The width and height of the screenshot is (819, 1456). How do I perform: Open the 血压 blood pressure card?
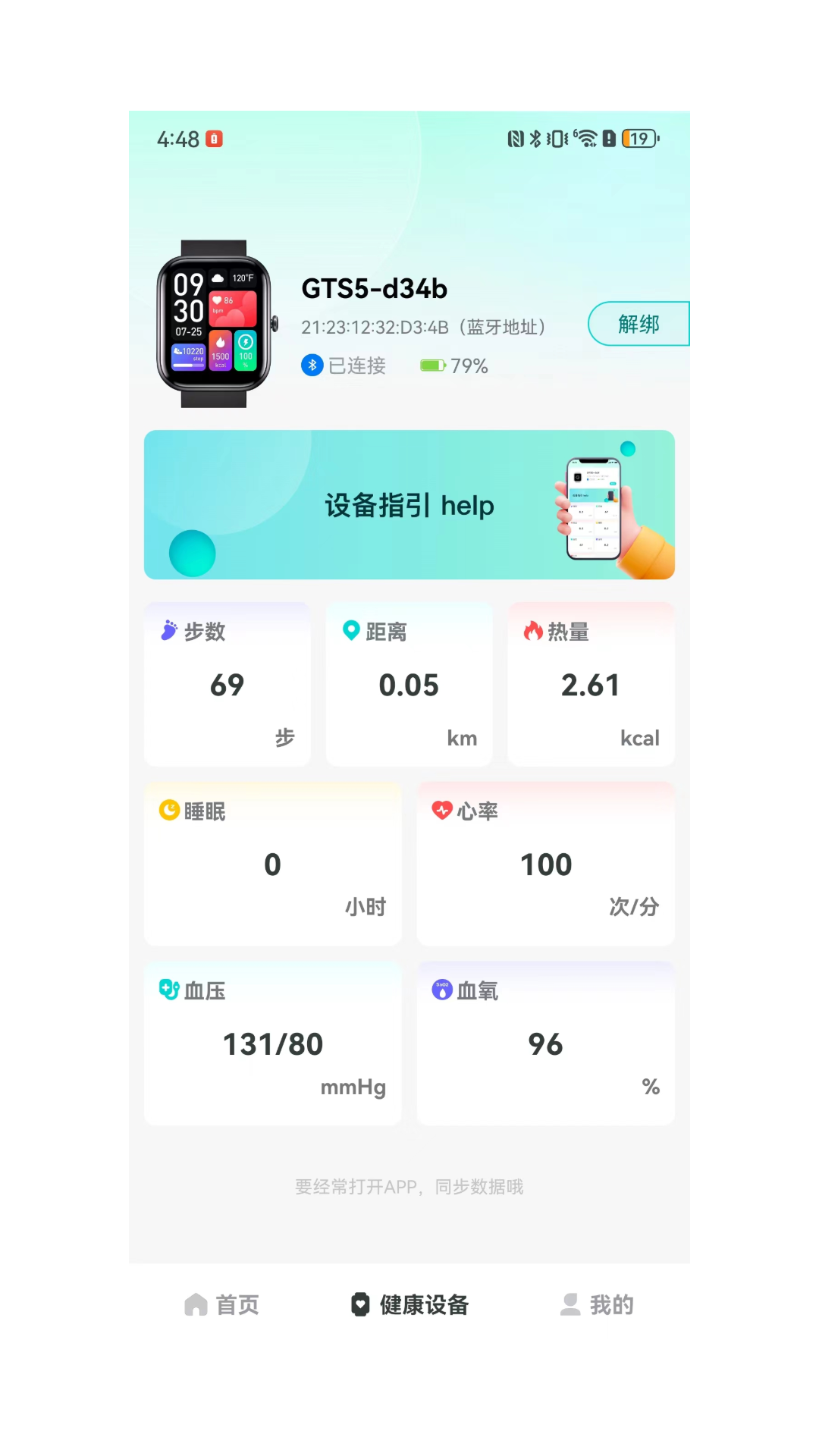273,1043
